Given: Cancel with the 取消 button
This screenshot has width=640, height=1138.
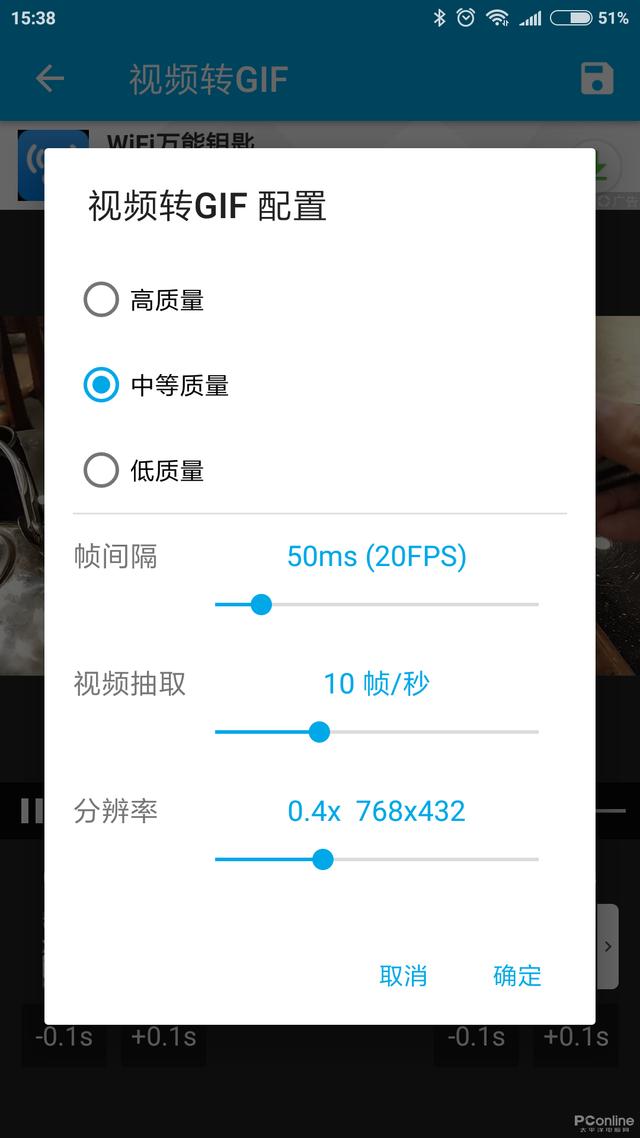Looking at the screenshot, I should (403, 975).
